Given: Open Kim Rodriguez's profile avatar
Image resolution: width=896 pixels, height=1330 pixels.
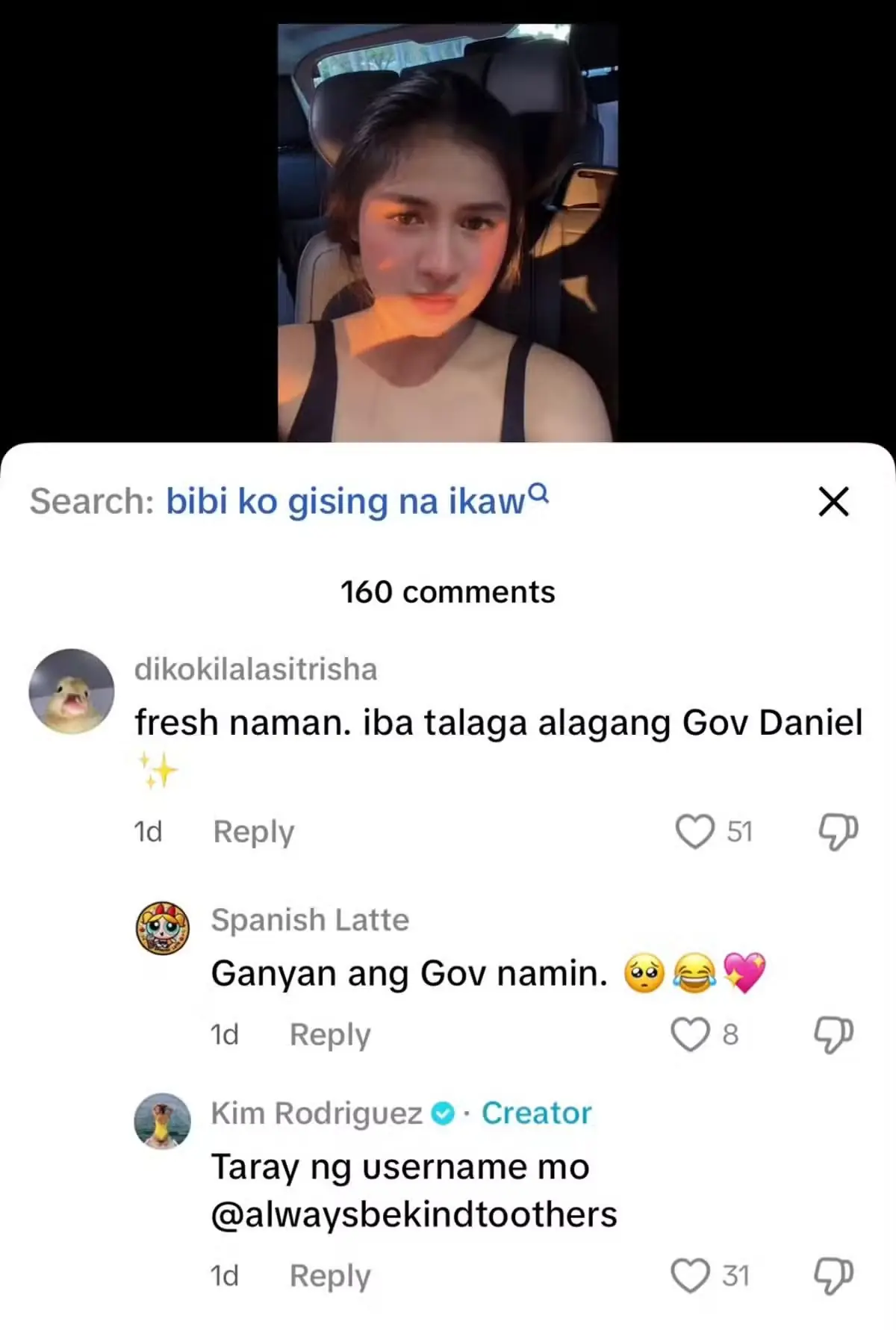Looking at the screenshot, I should (x=162, y=1120).
